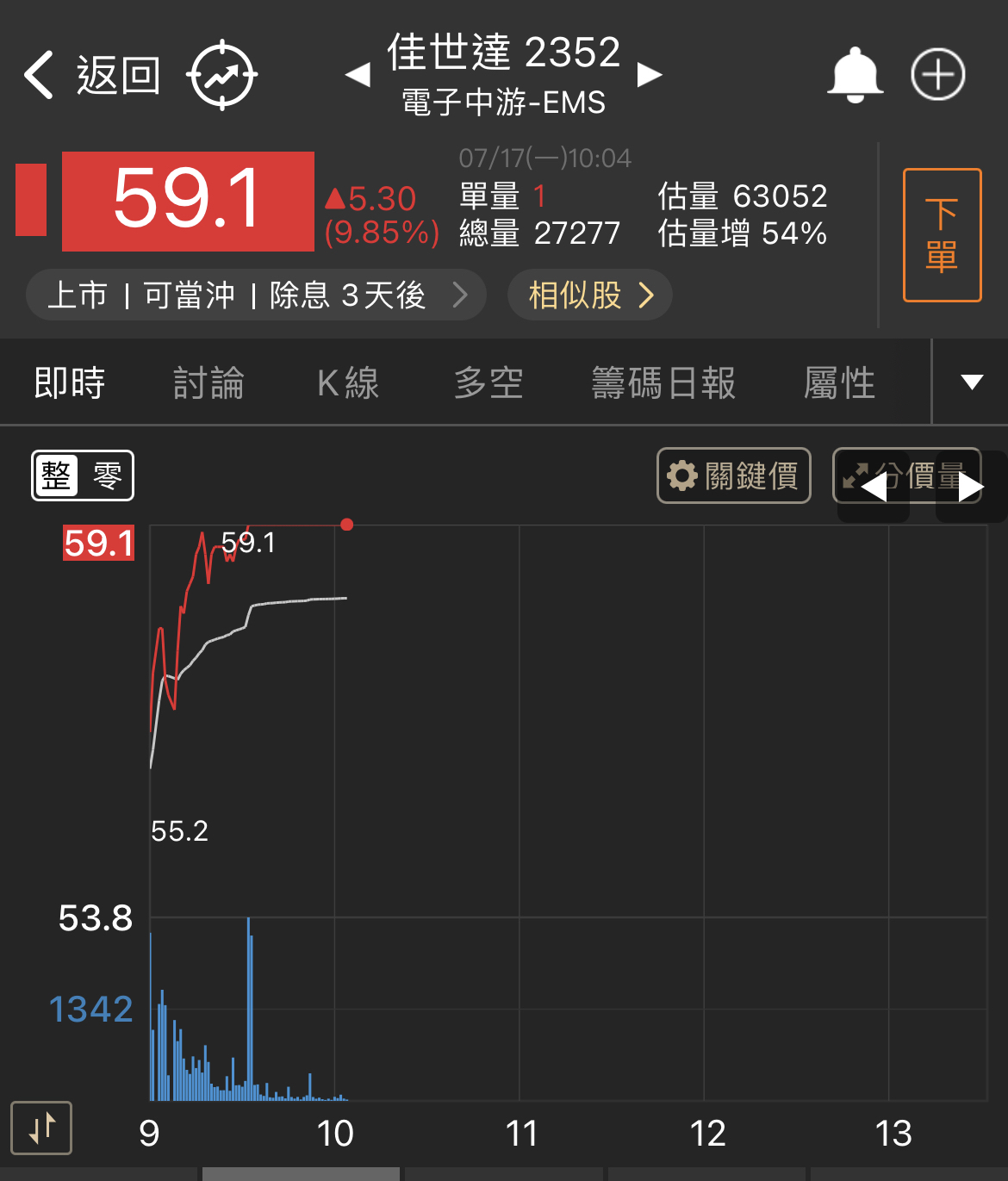
Task: Go back using the 返回 button
Action: coord(91,75)
